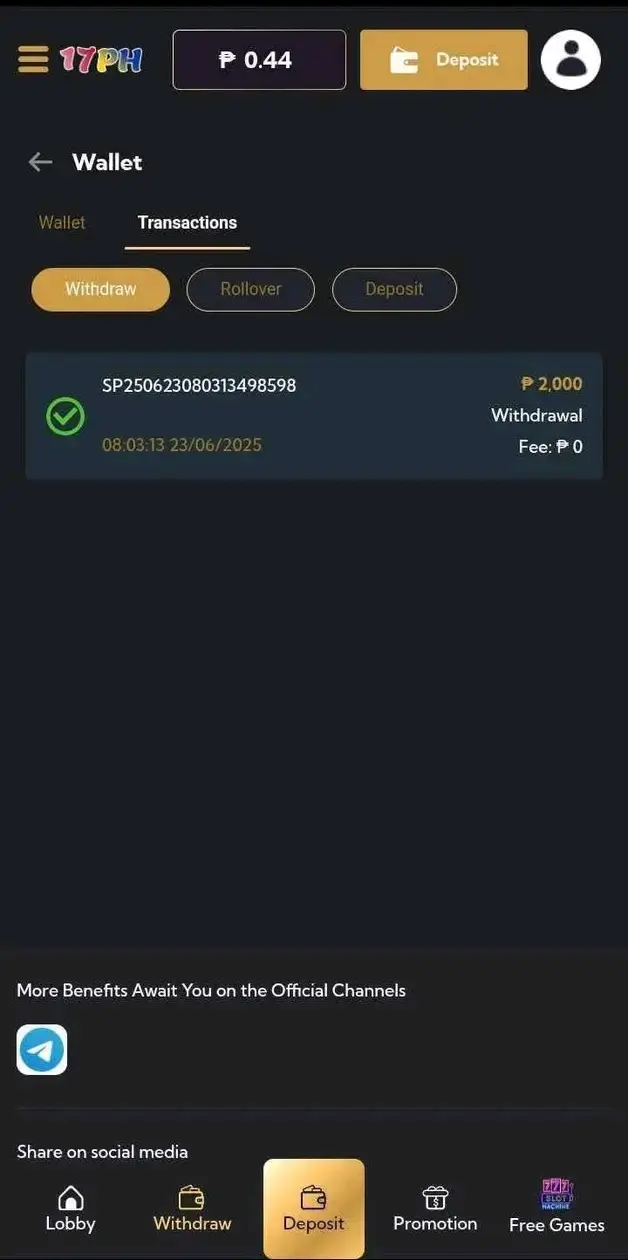Open withdrawal record SP250623080313498598
628x1260 pixels.
[314, 416]
